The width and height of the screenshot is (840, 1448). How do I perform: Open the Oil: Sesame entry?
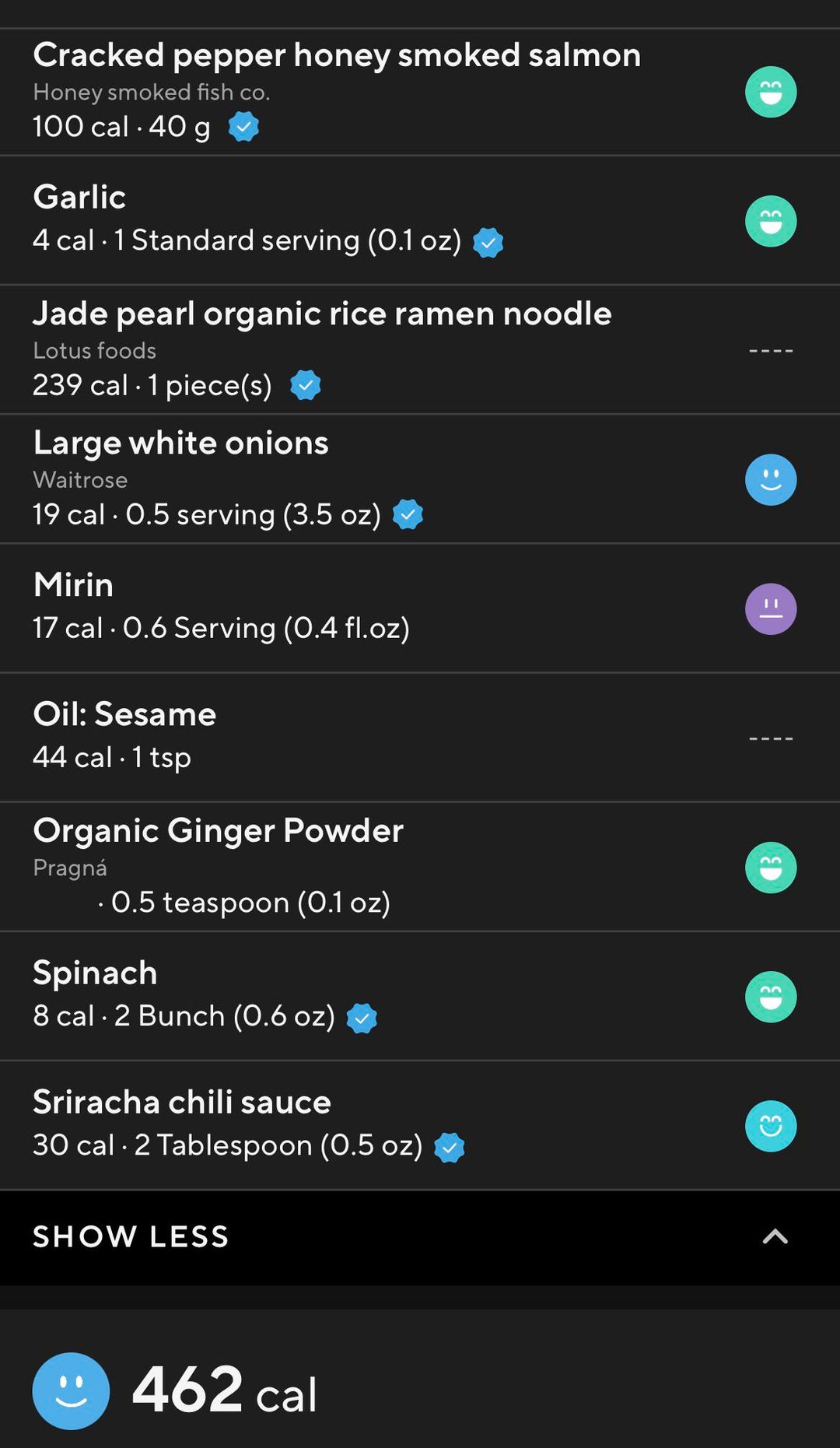coord(420,737)
